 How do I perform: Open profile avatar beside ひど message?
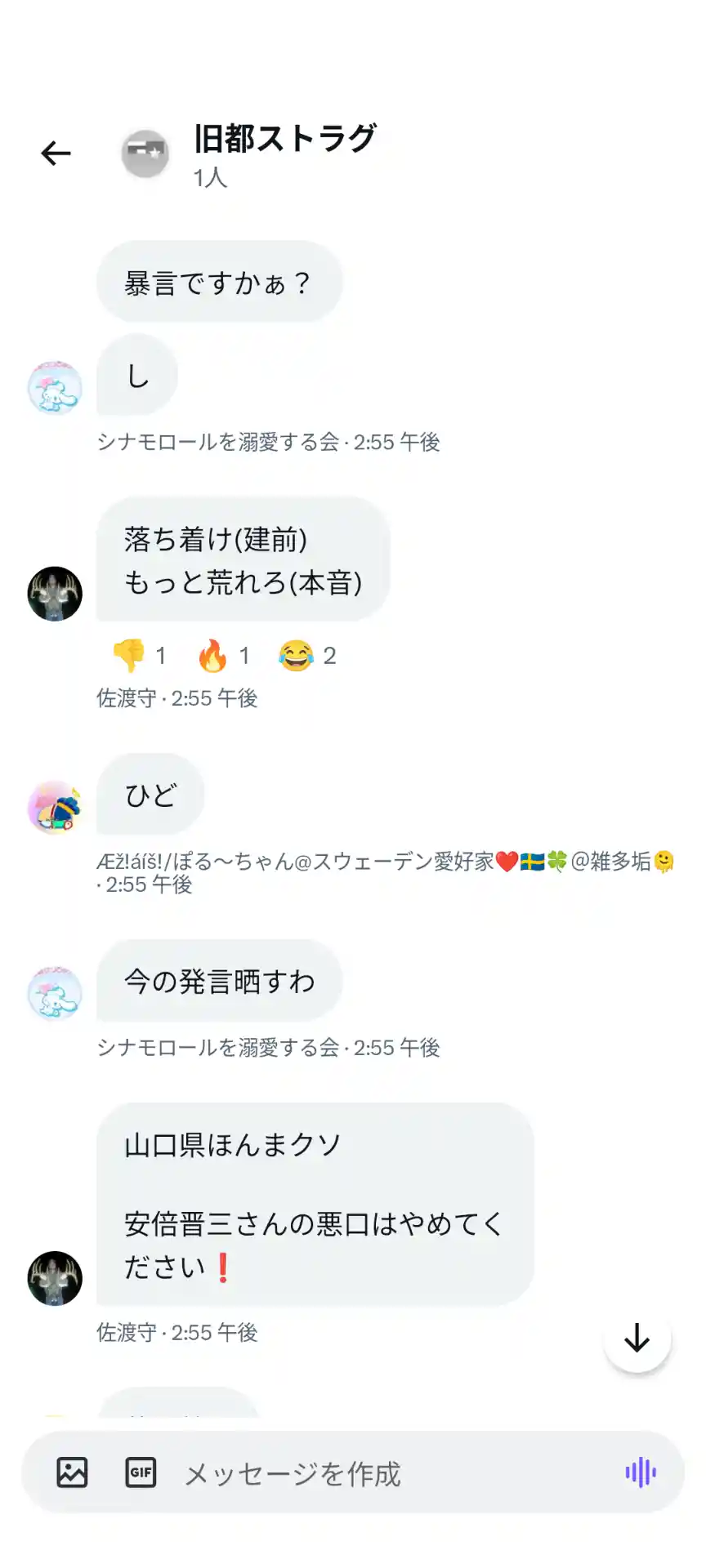(55, 807)
